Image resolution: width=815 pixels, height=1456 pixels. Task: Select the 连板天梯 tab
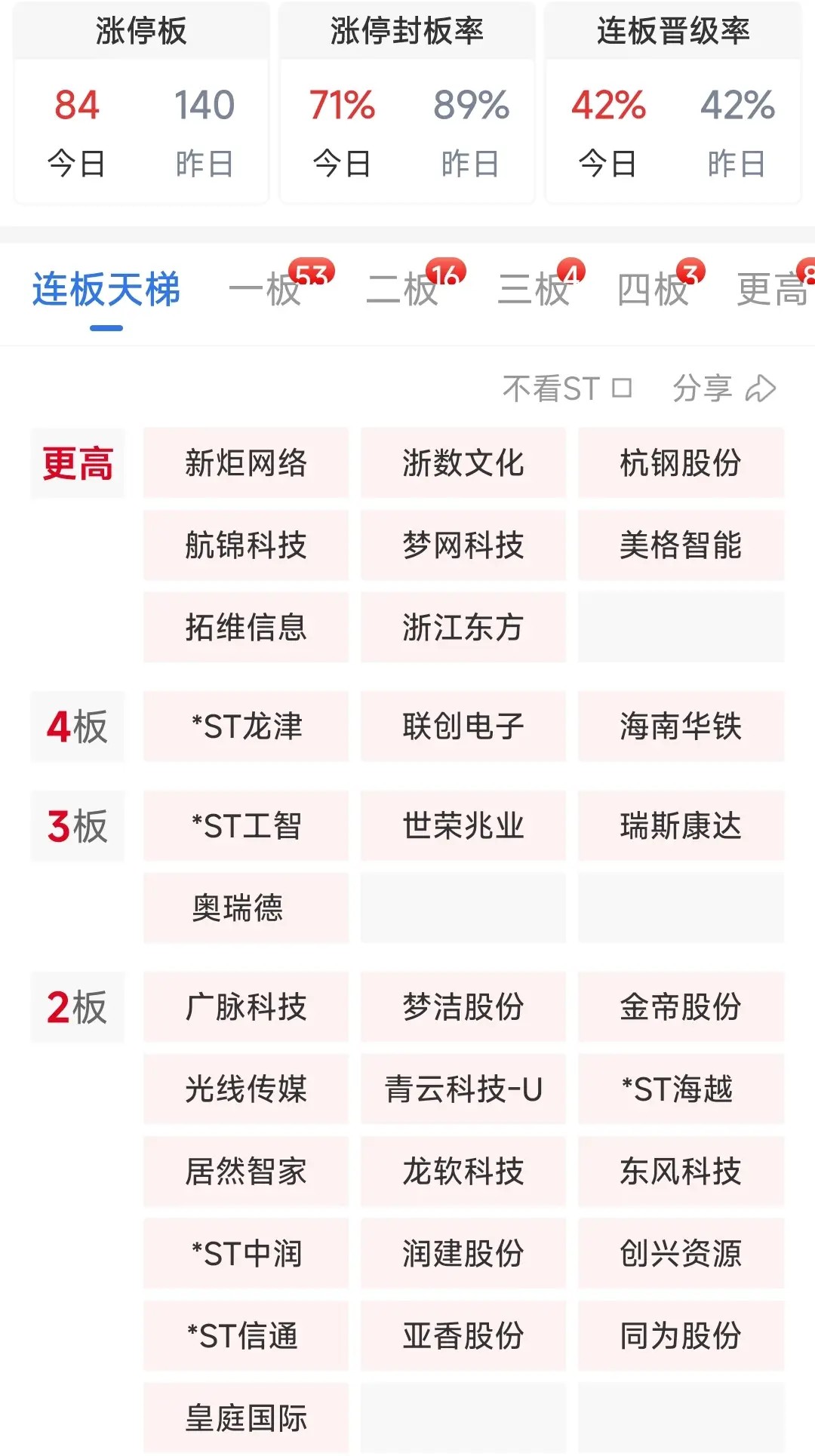(x=106, y=290)
